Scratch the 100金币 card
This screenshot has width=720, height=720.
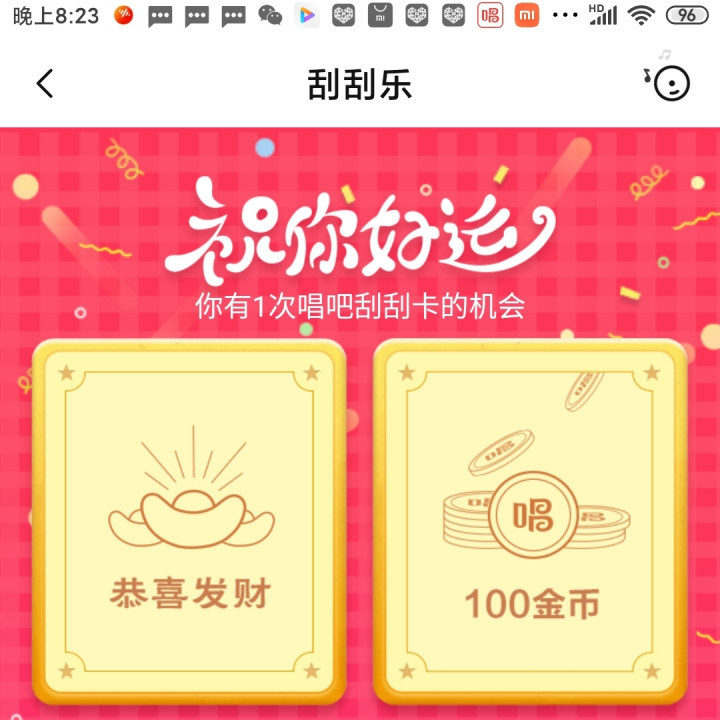point(531,522)
